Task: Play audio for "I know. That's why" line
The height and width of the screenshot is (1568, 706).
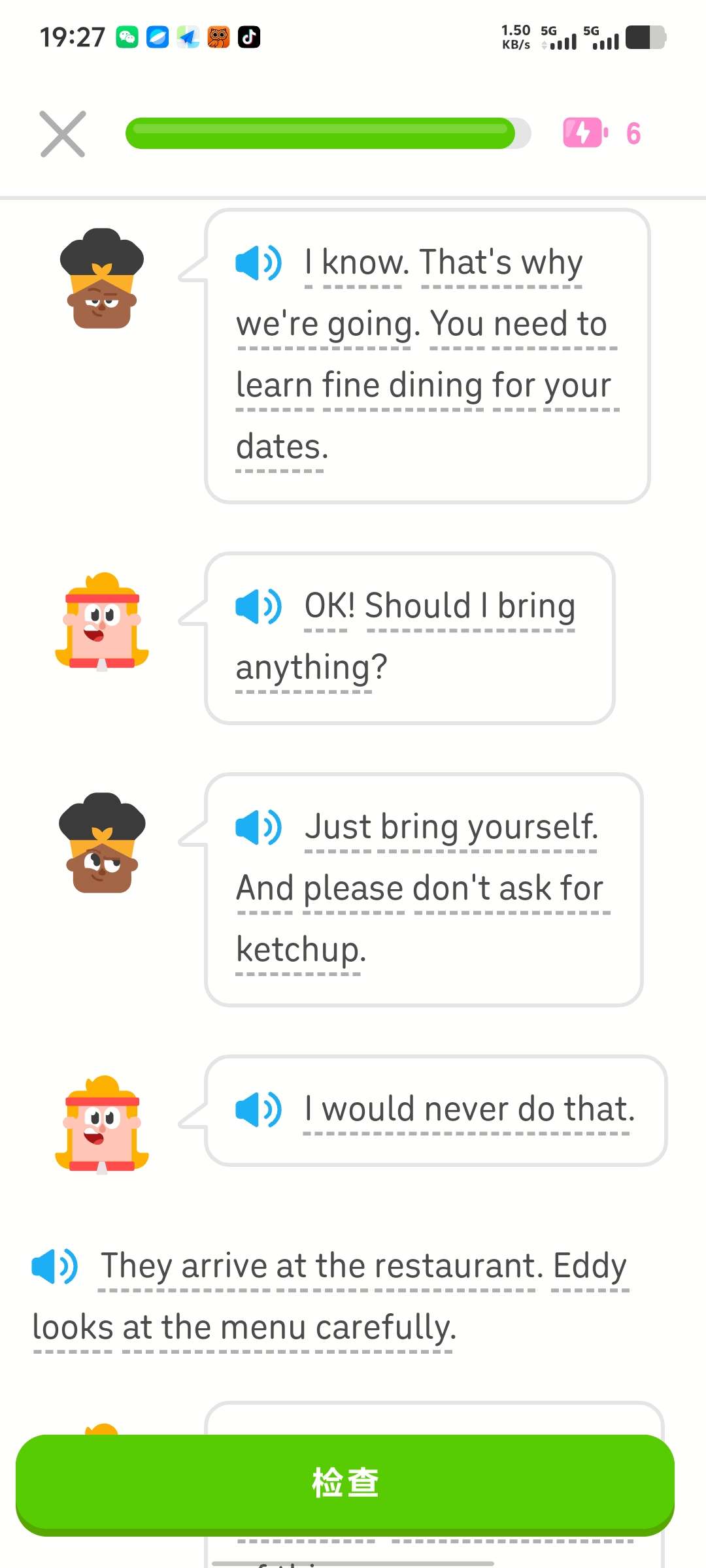Action: (258, 263)
